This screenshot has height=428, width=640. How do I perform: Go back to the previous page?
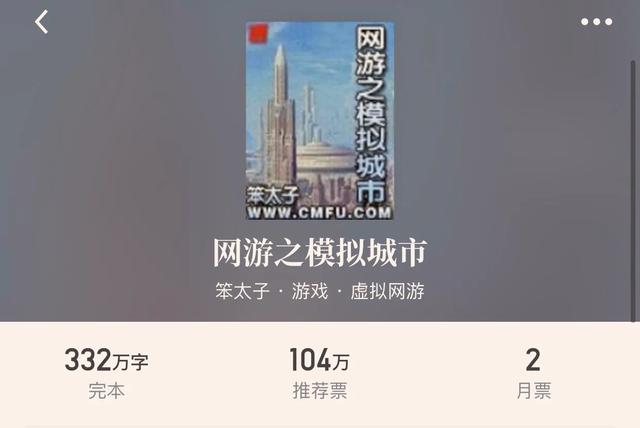point(41,22)
